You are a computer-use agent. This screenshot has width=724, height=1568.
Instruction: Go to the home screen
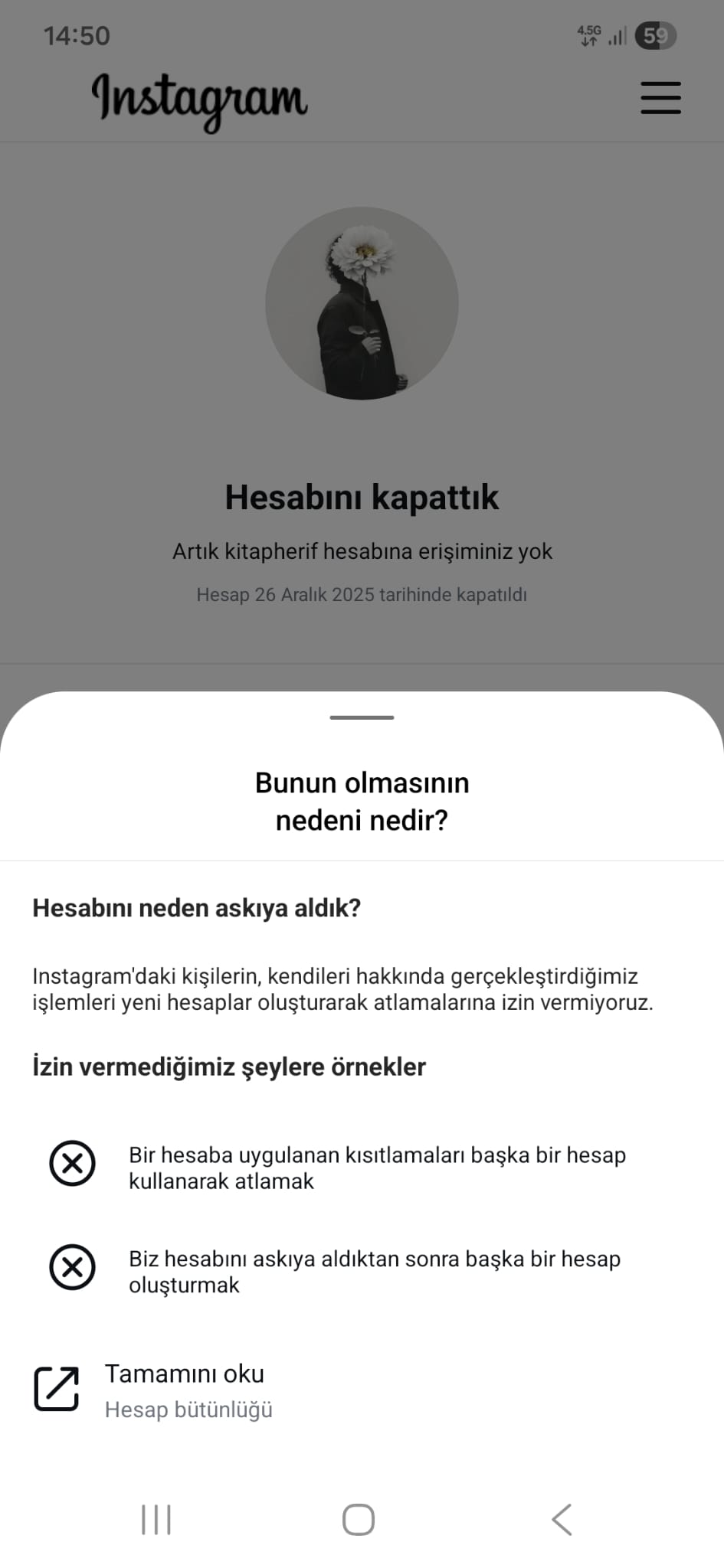(x=359, y=1520)
